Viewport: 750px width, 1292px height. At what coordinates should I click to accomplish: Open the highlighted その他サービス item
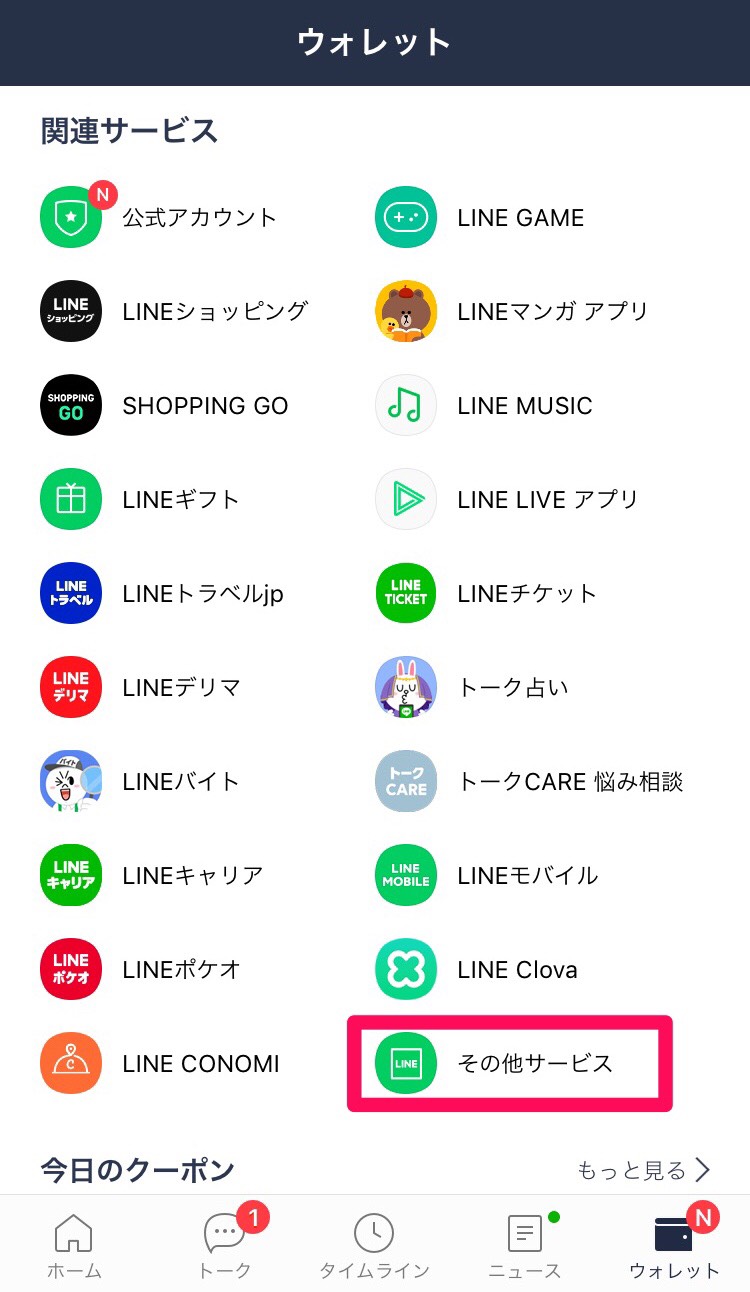[510, 1063]
